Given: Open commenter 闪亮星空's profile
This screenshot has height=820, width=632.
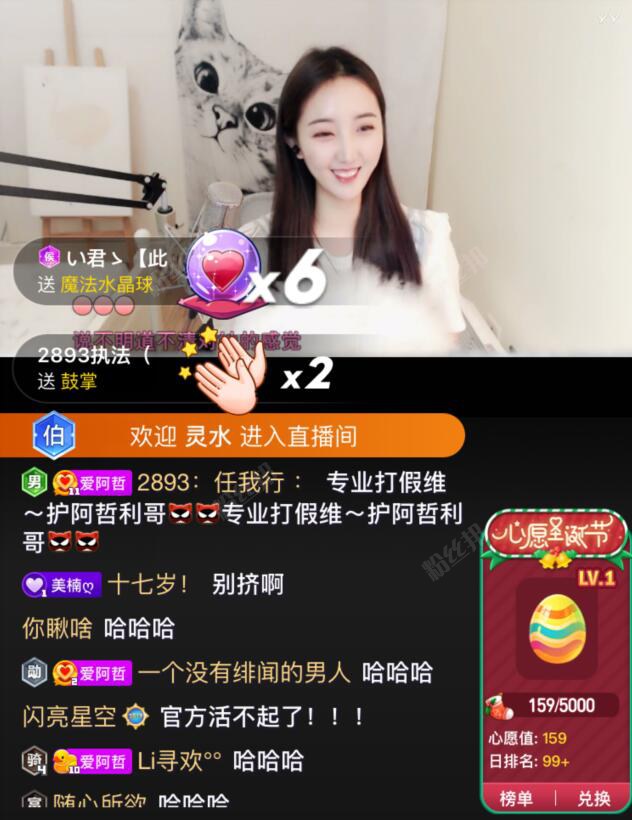Looking at the screenshot, I should (70, 717).
